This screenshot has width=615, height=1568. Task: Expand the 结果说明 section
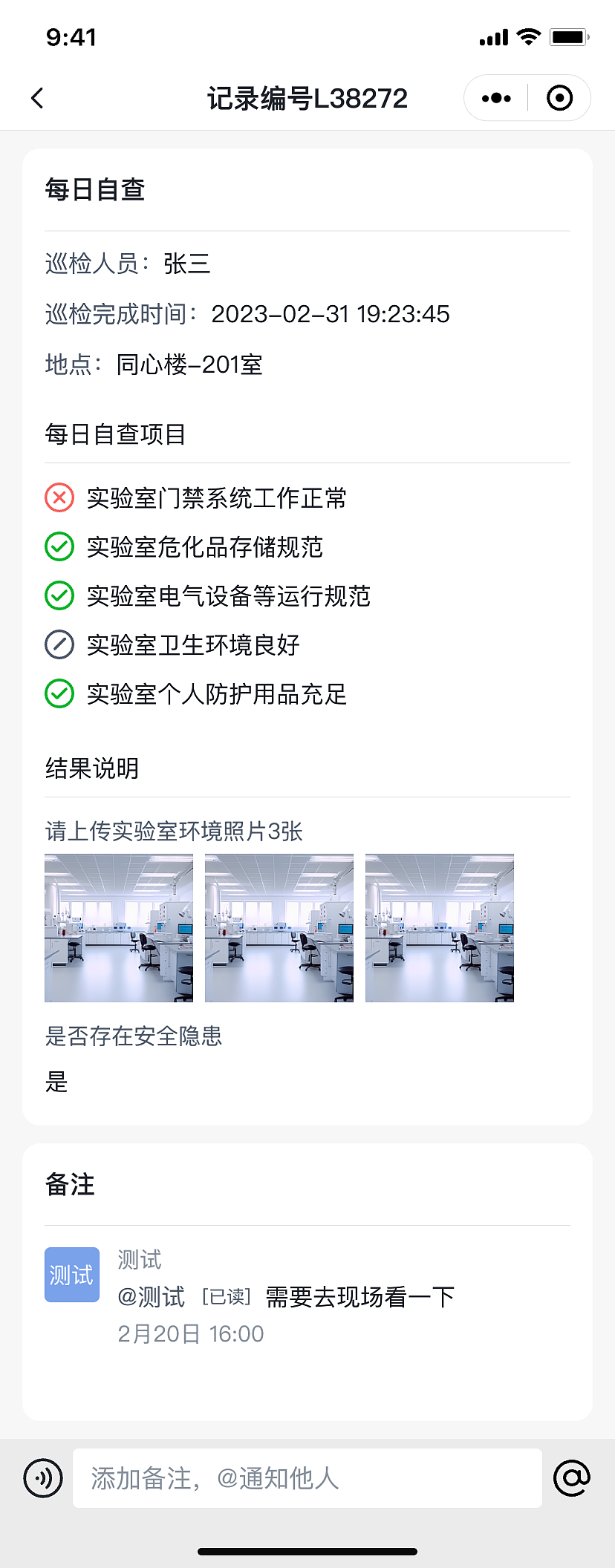(x=92, y=769)
